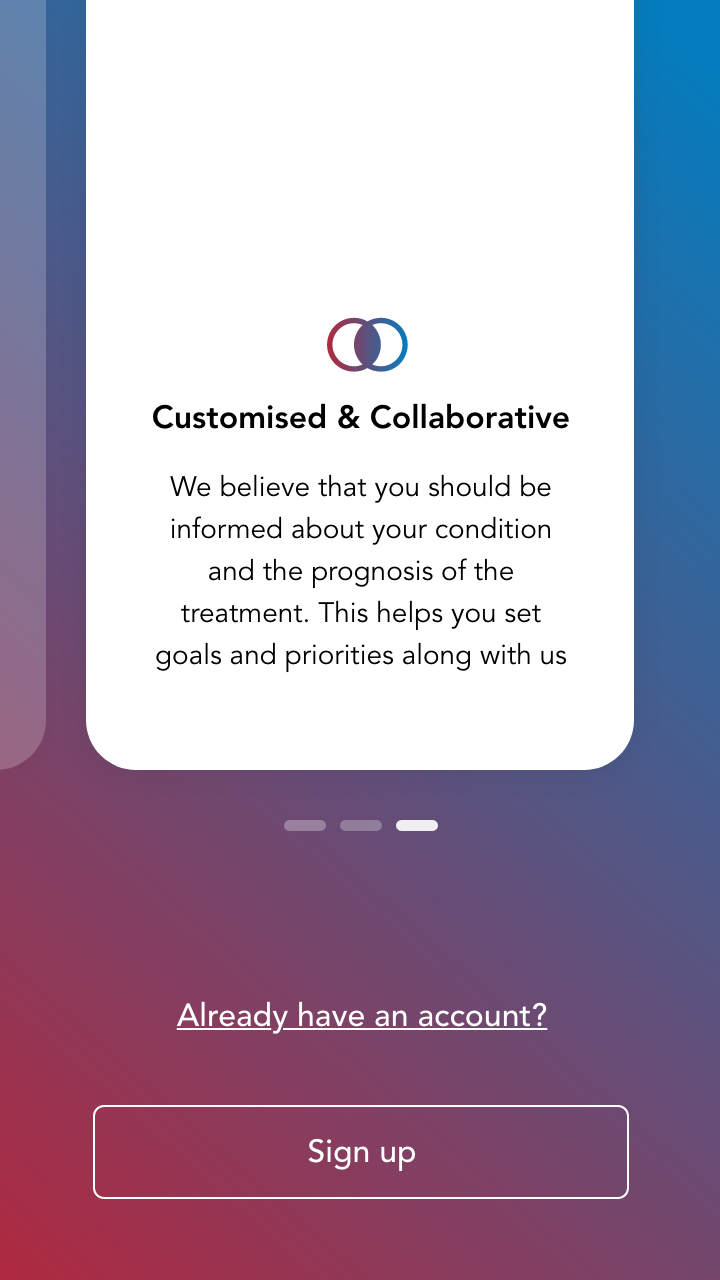Select the second page indicator dot
Image resolution: width=720 pixels, height=1280 pixels.
pyautogui.click(x=361, y=826)
